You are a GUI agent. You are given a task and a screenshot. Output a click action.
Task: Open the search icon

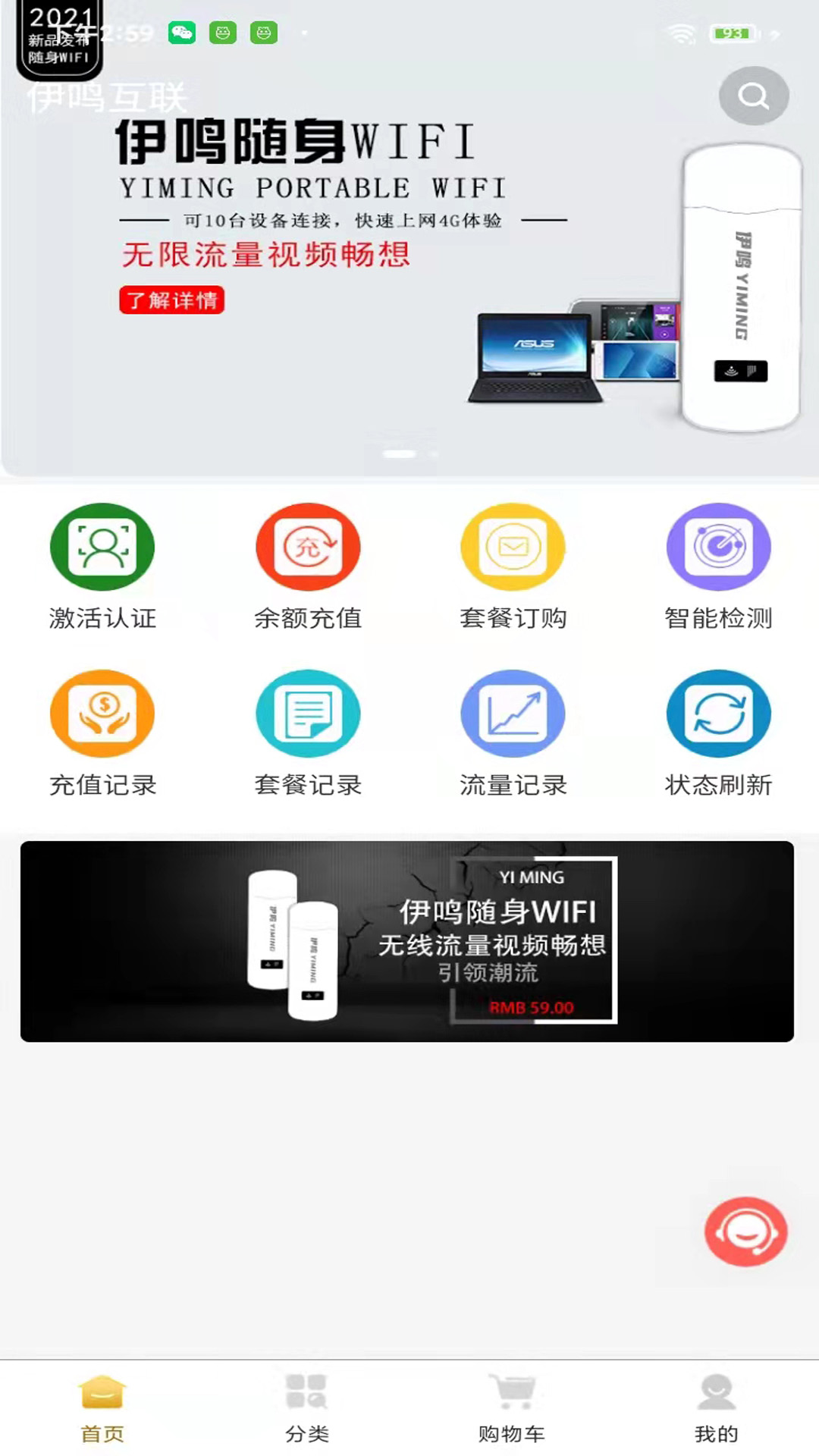pyautogui.click(x=753, y=96)
